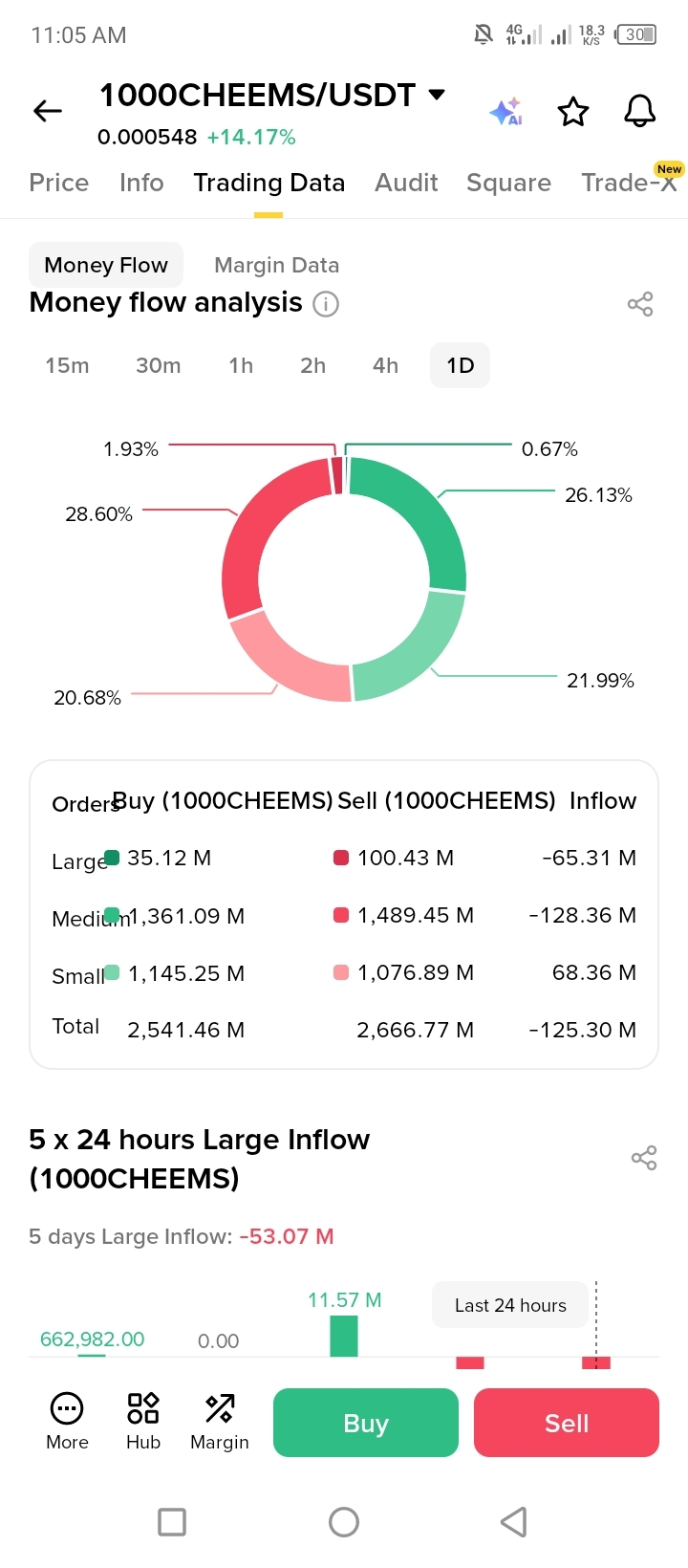Image resolution: width=688 pixels, height=1568 pixels.
Task: Add pair to favorites with star
Action: click(x=573, y=112)
